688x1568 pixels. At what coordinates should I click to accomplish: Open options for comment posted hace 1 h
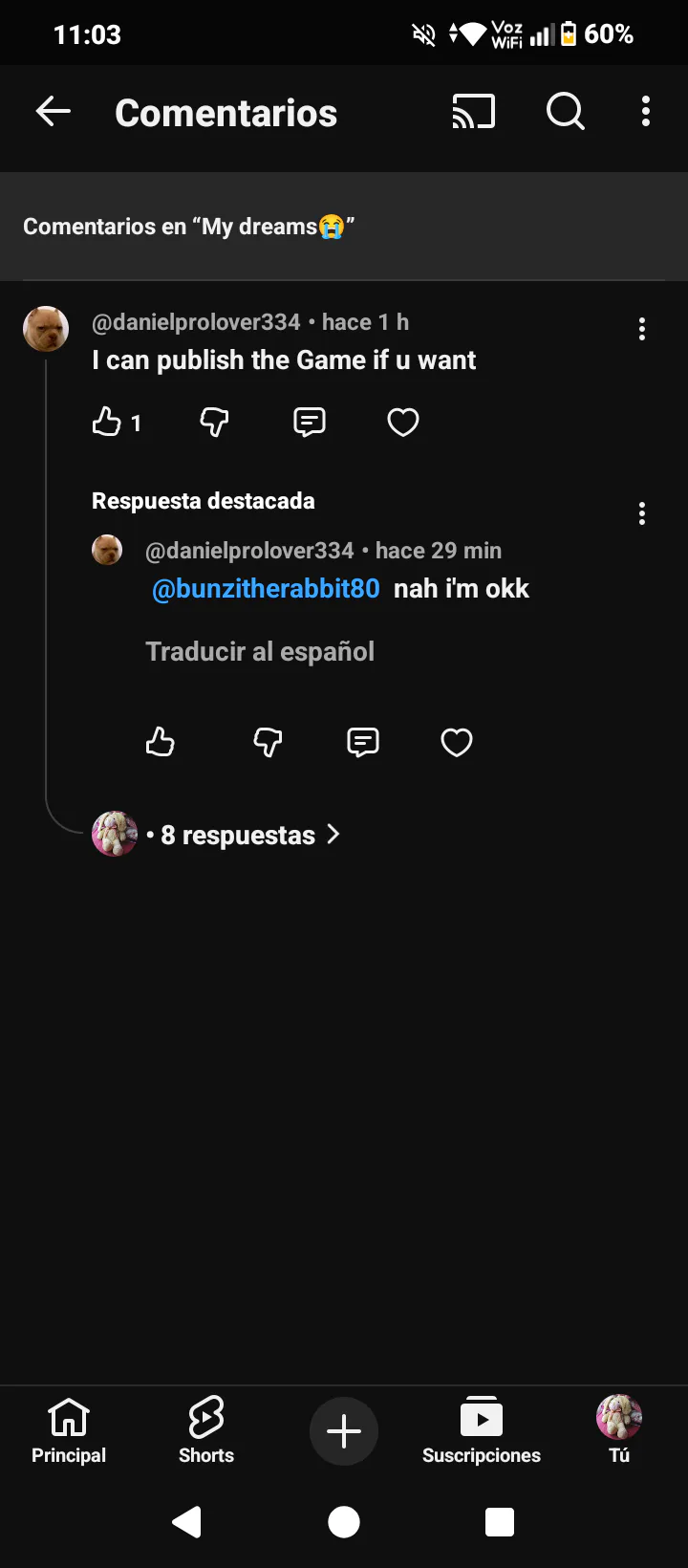pos(642,330)
